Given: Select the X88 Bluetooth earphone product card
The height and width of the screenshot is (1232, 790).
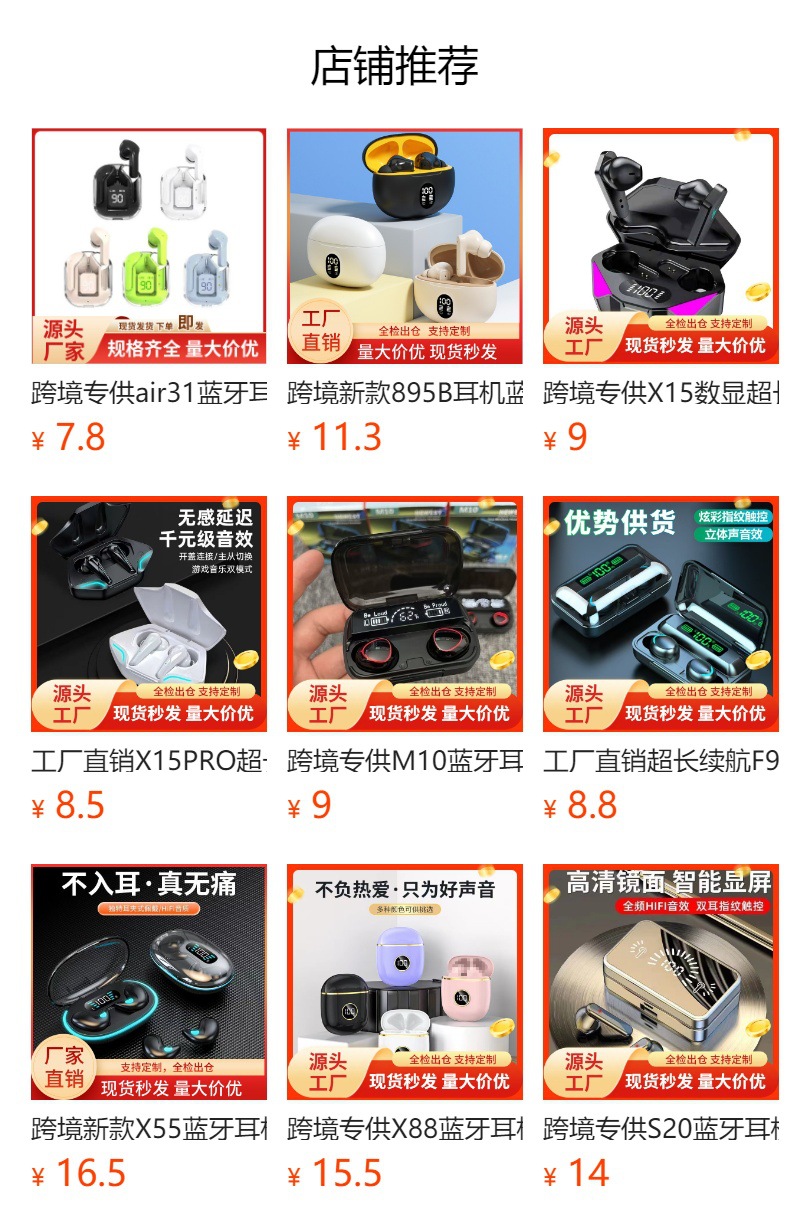Looking at the screenshot, I should (x=405, y=982).
